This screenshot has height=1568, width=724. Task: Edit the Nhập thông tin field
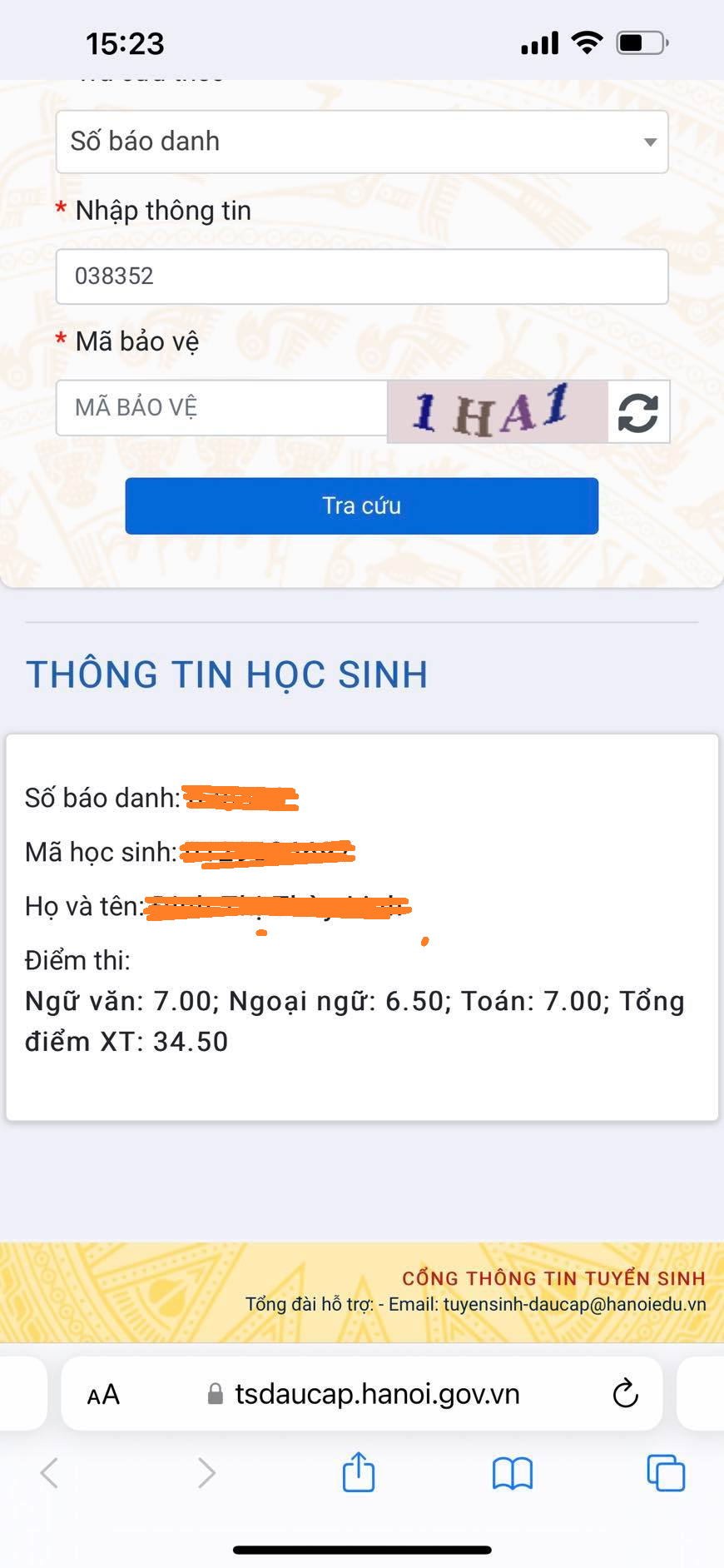pos(361,276)
